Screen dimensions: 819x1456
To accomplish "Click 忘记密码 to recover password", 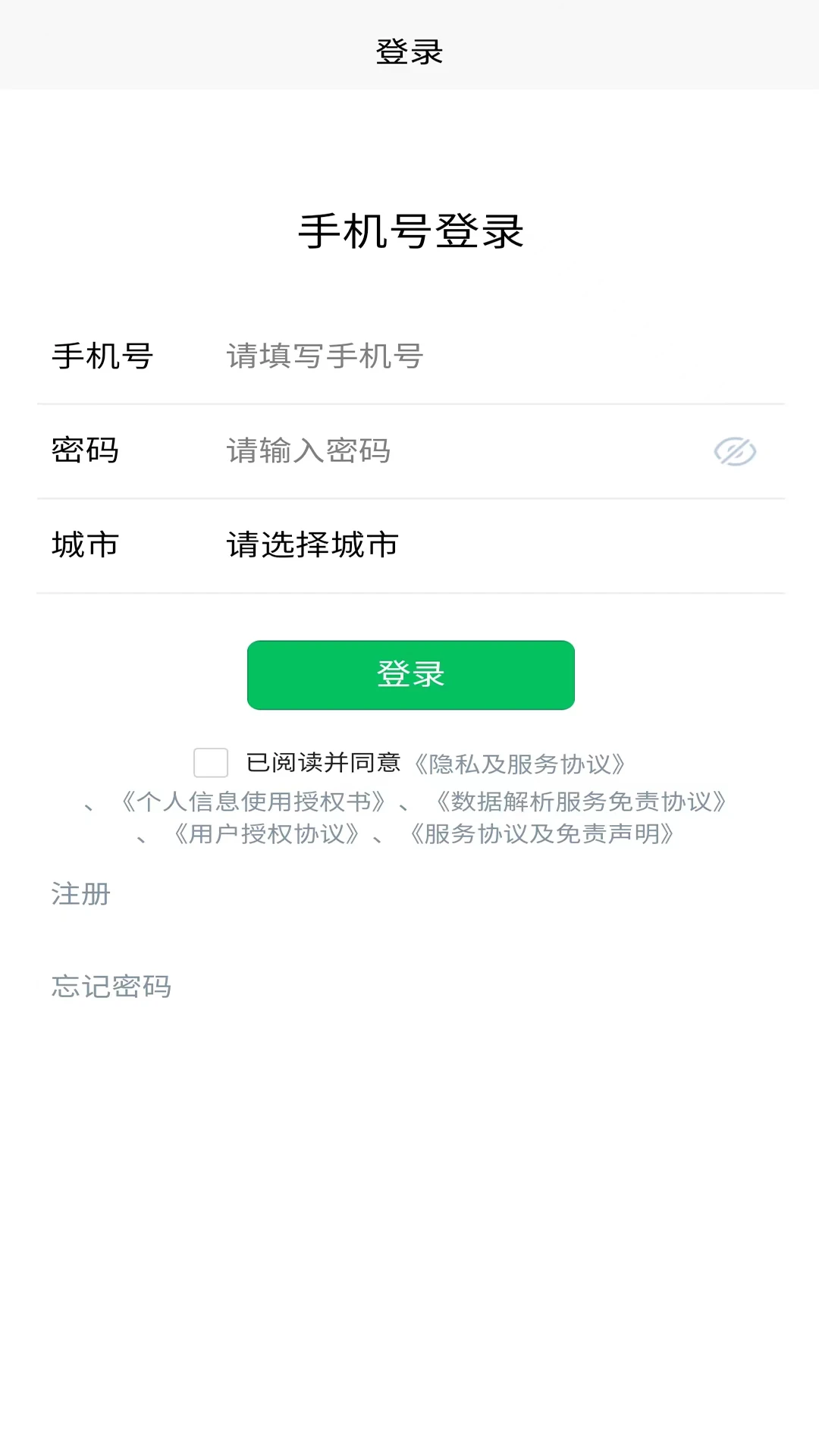I will click(x=111, y=987).
